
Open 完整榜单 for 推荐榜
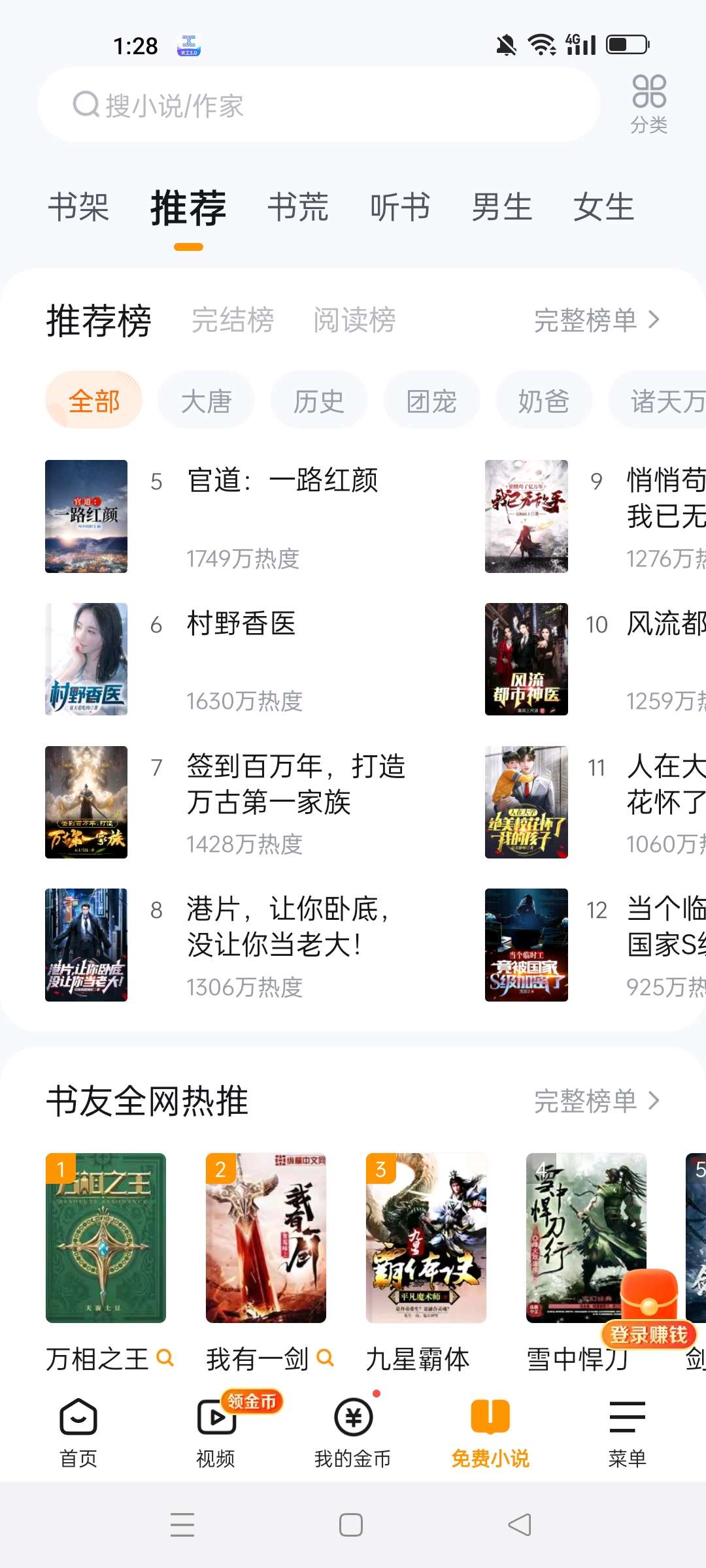[596, 320]
